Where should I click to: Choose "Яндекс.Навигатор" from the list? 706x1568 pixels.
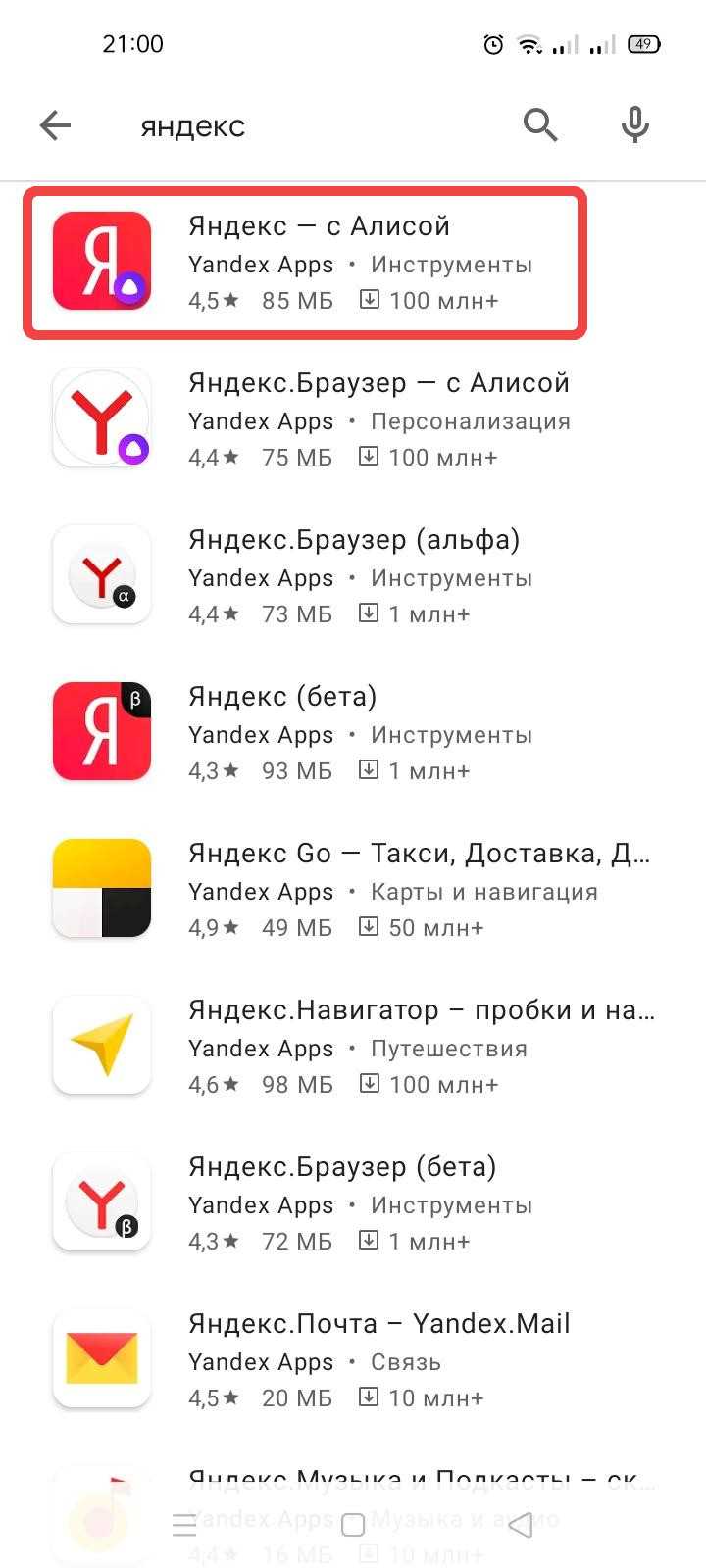click(422, 1010)
